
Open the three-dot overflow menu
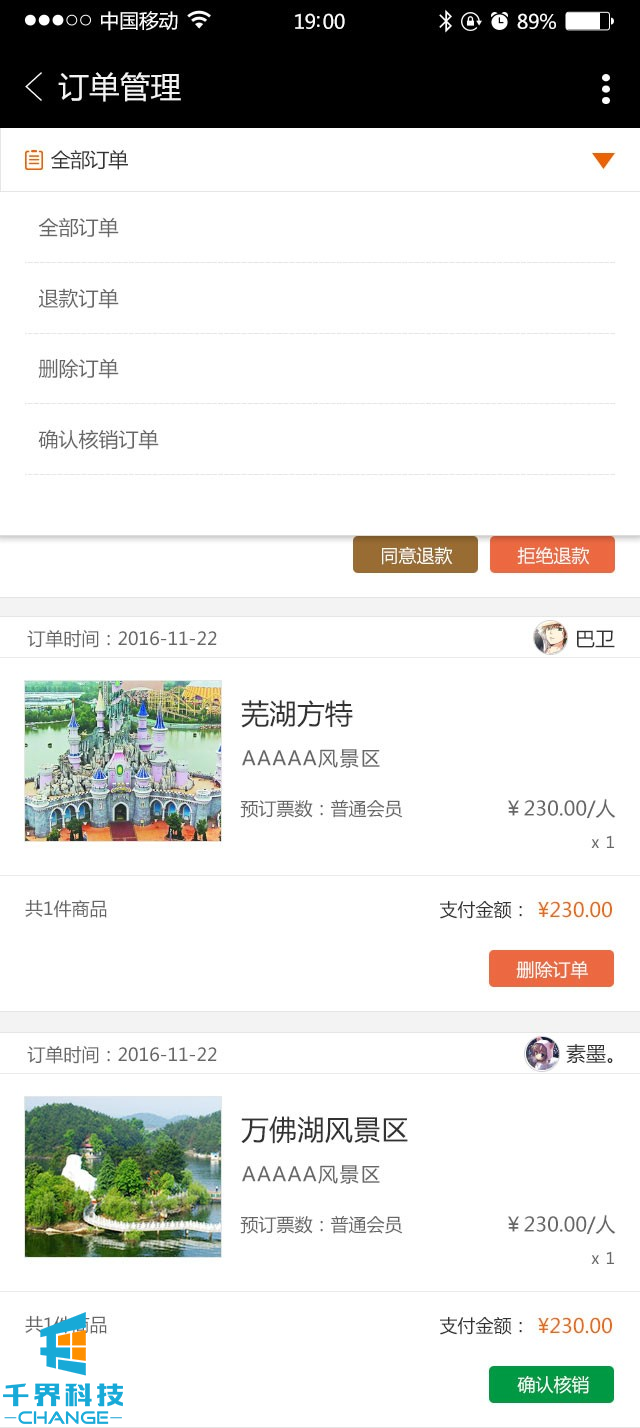[605, 88]
